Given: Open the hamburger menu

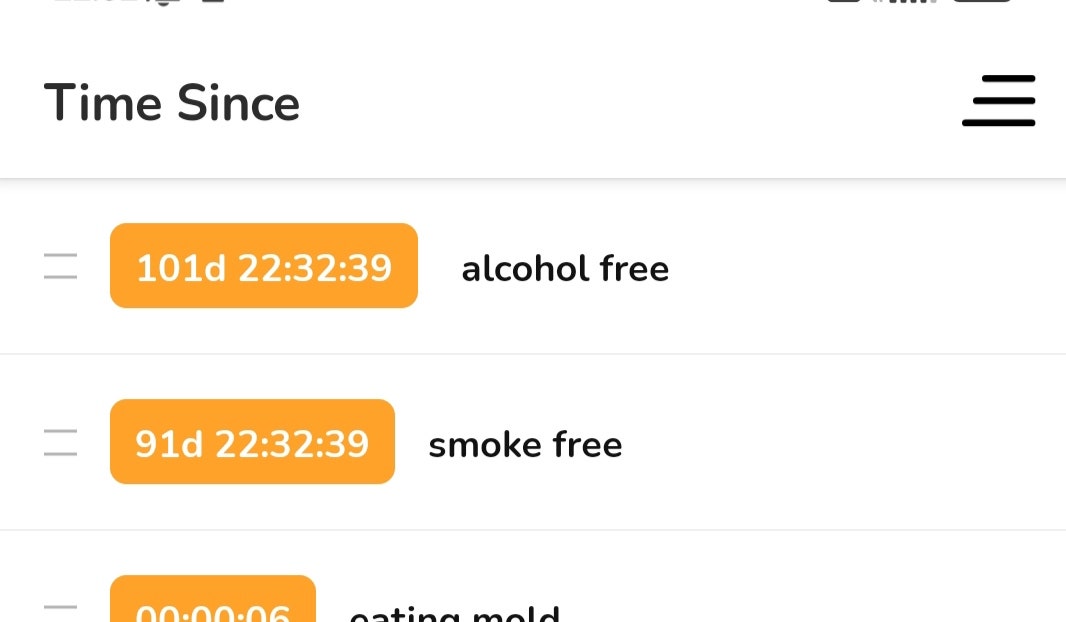Looking at the screenshot, I should 998,101.
